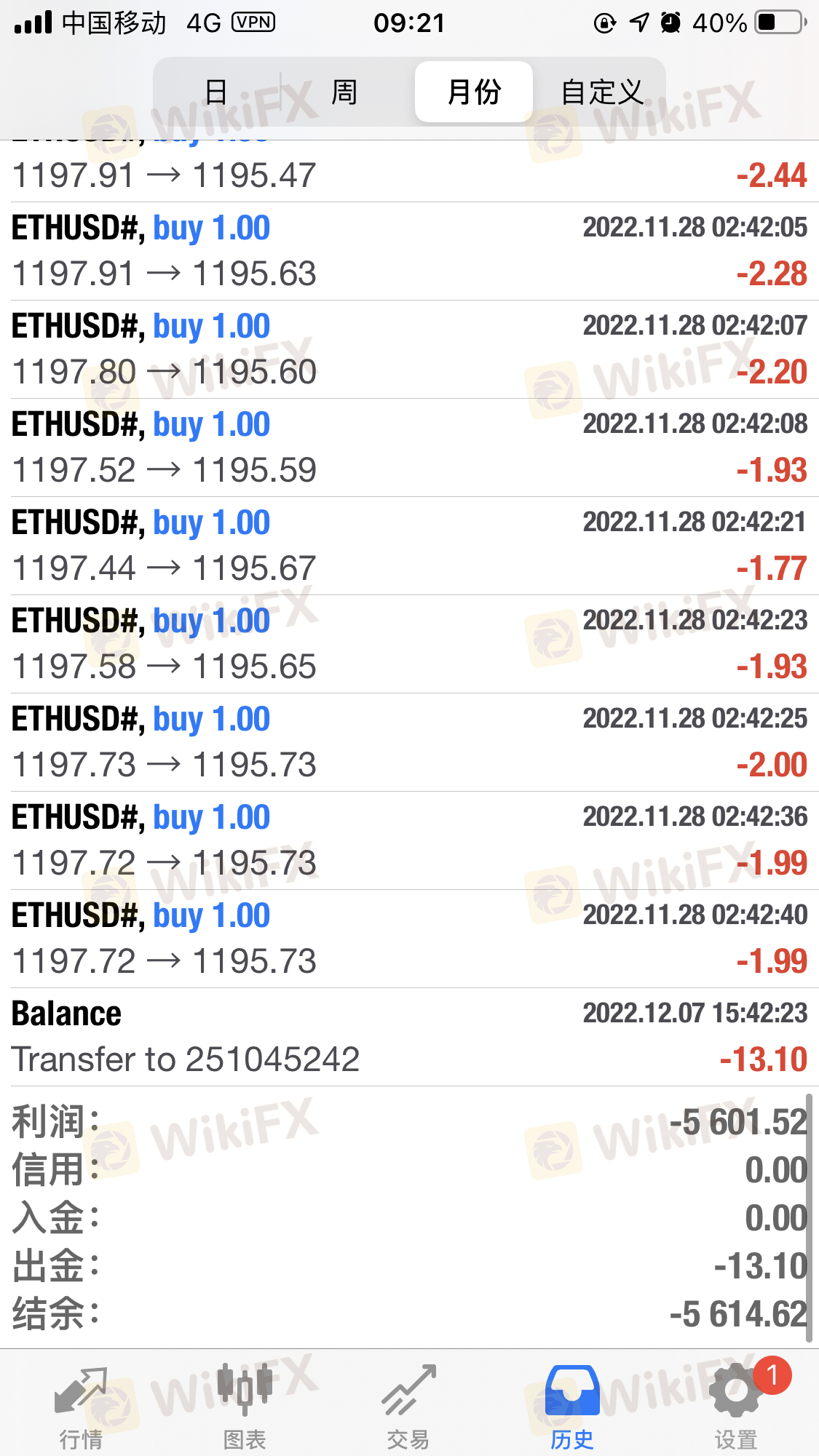Viewport: 819px width, 1456px height.
Task: Open the ETHUSD trade closed at 02:42:05
Action: coord(409,252)
